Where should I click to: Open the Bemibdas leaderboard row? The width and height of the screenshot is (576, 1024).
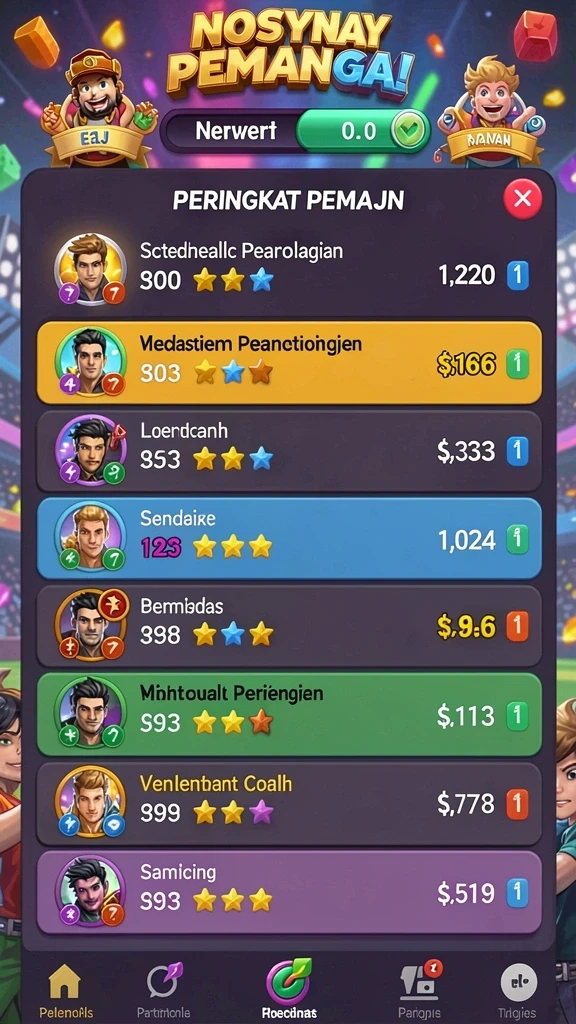point(289,626)
